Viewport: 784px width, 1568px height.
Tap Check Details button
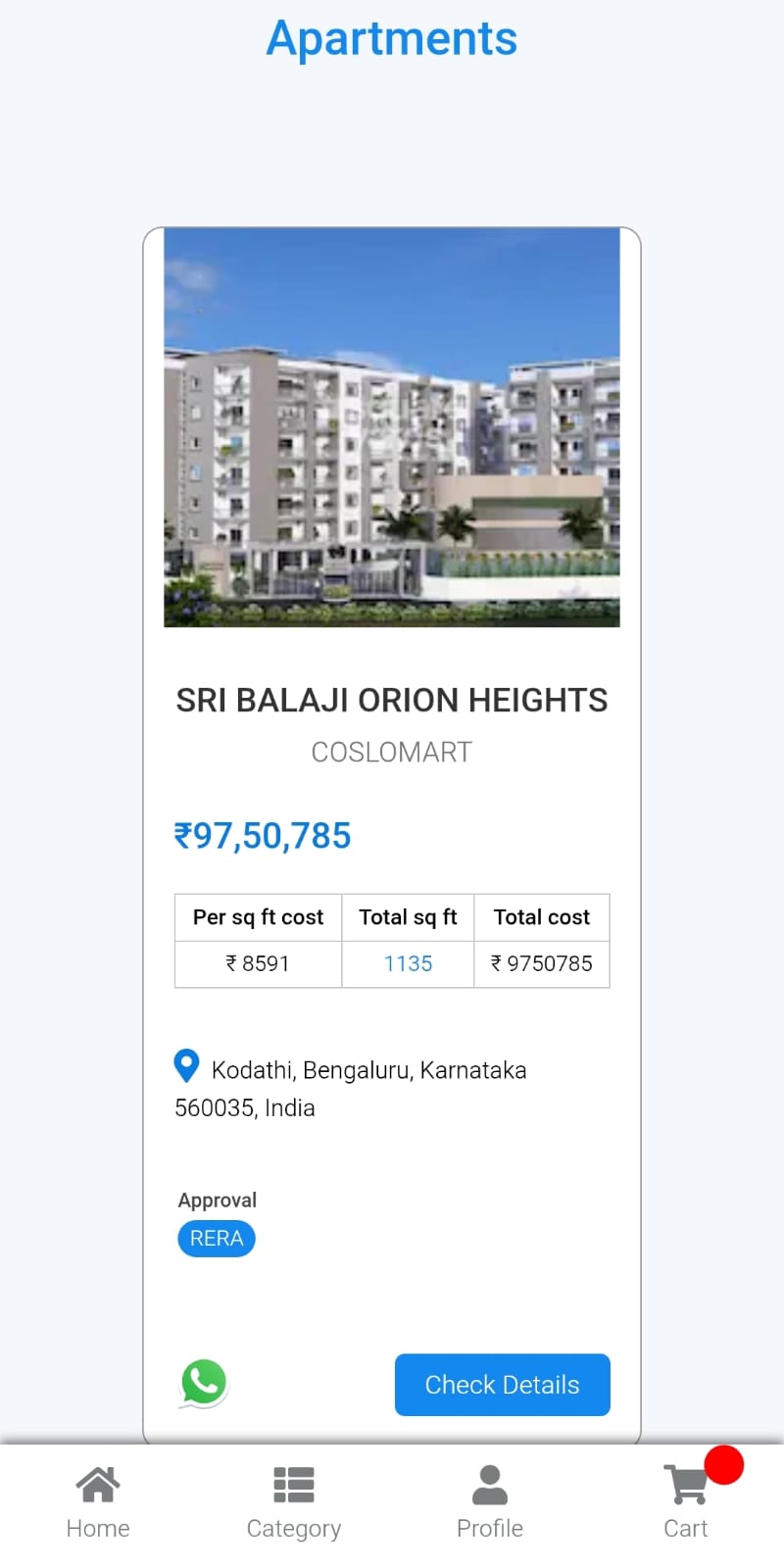[x=502, y=1385]
